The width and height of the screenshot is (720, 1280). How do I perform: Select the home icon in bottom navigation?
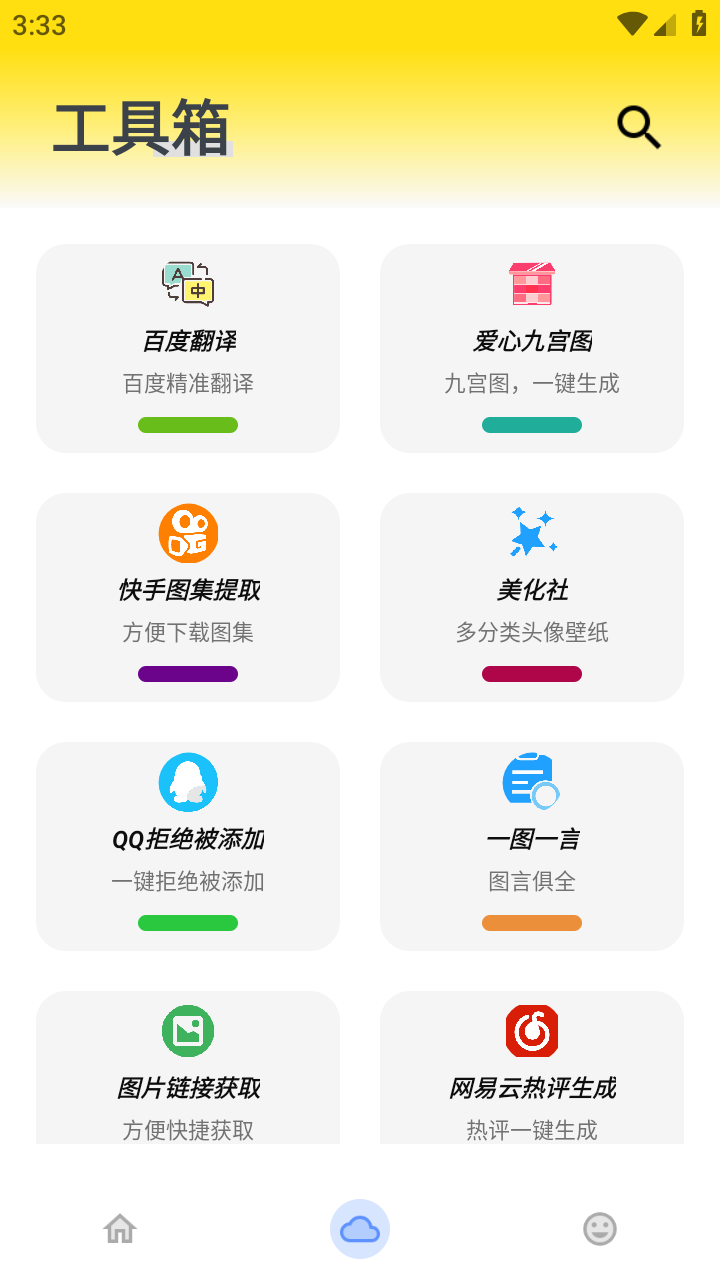click(120, 1228)
